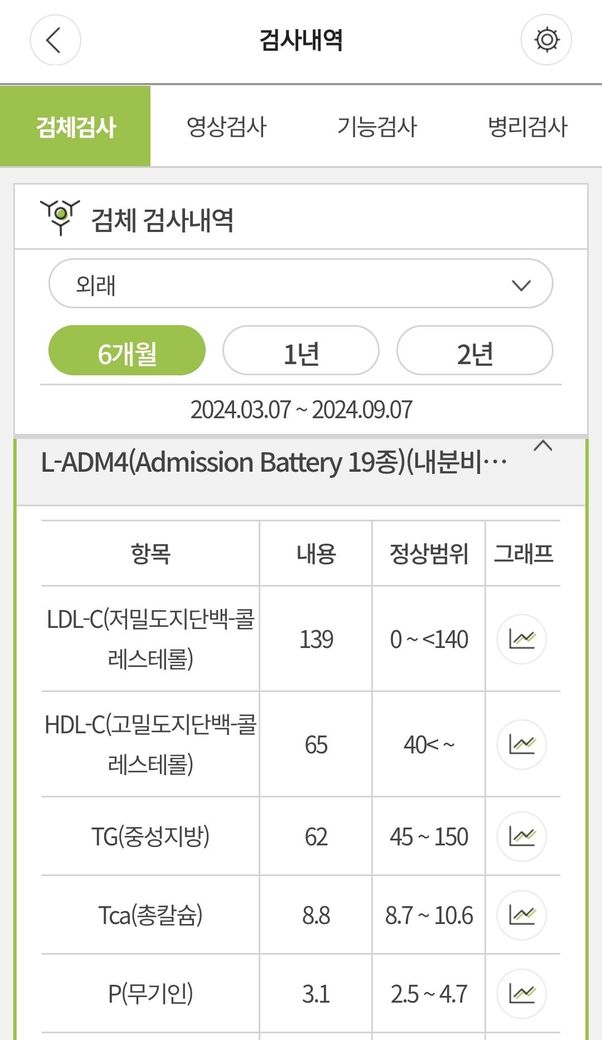
Task: Open the Tca(총칼슘) graph
Action: [x=521, y=914]
